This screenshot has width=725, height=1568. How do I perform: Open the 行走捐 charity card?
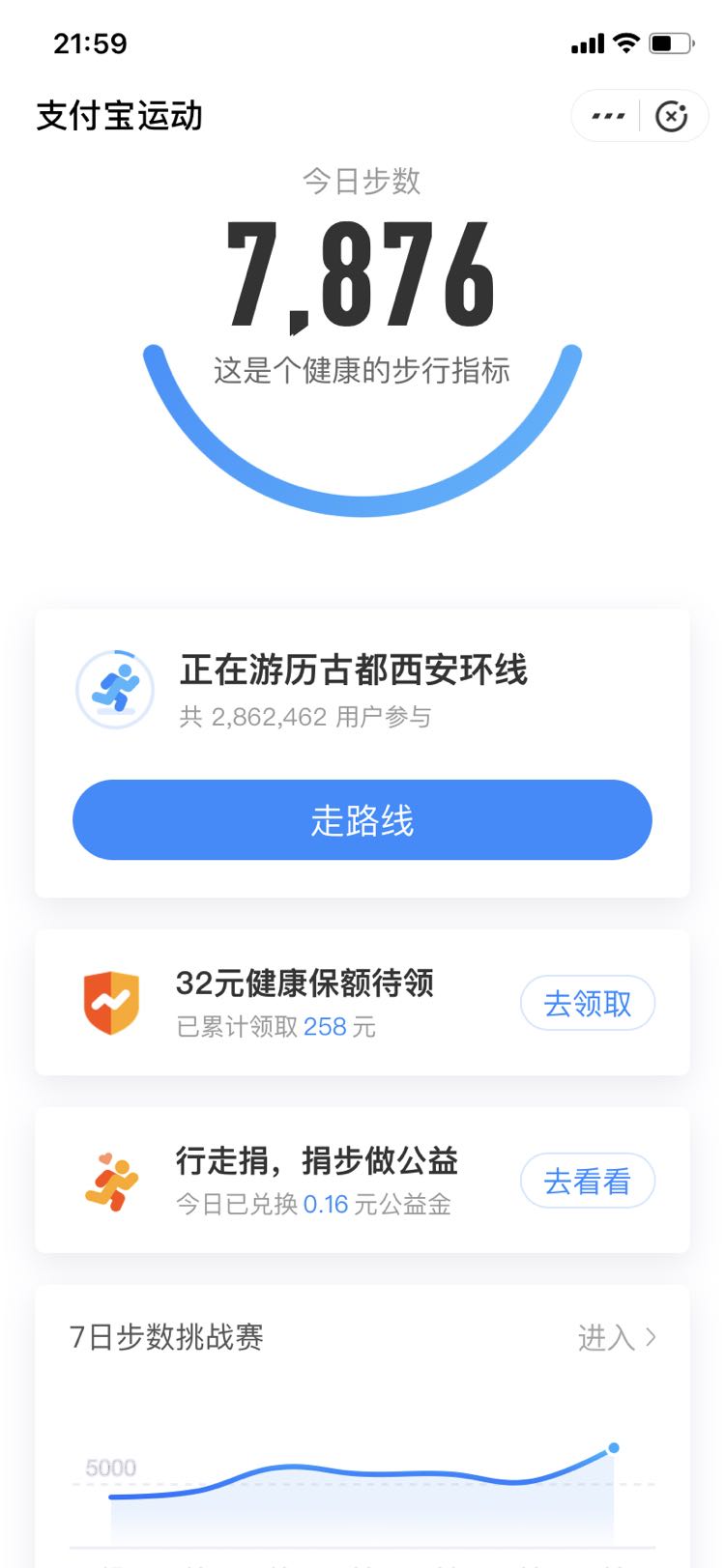click(x=362, y=1180)
